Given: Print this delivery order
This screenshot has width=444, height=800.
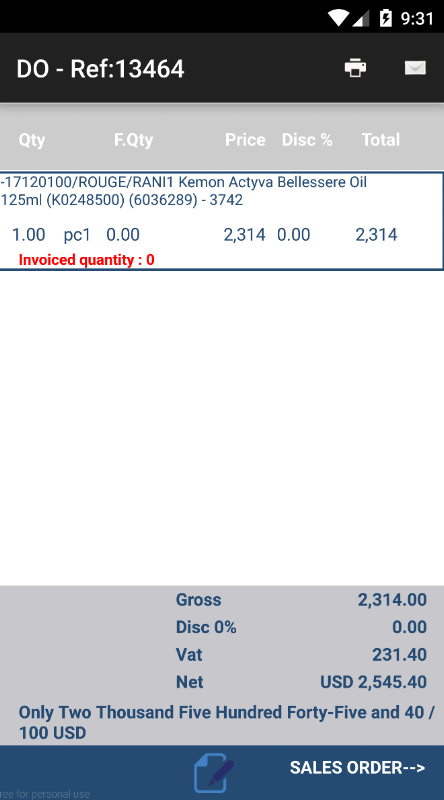Looking at the screenshot, I should point(355,68).
